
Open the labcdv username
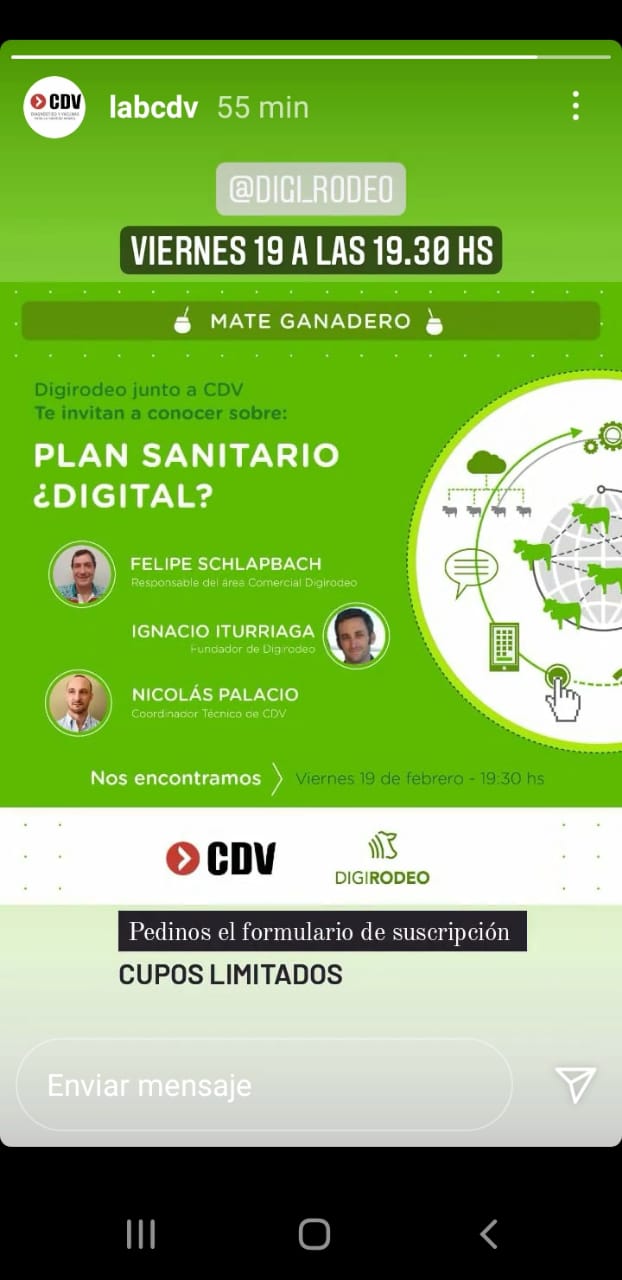click(x=153, y=107)
